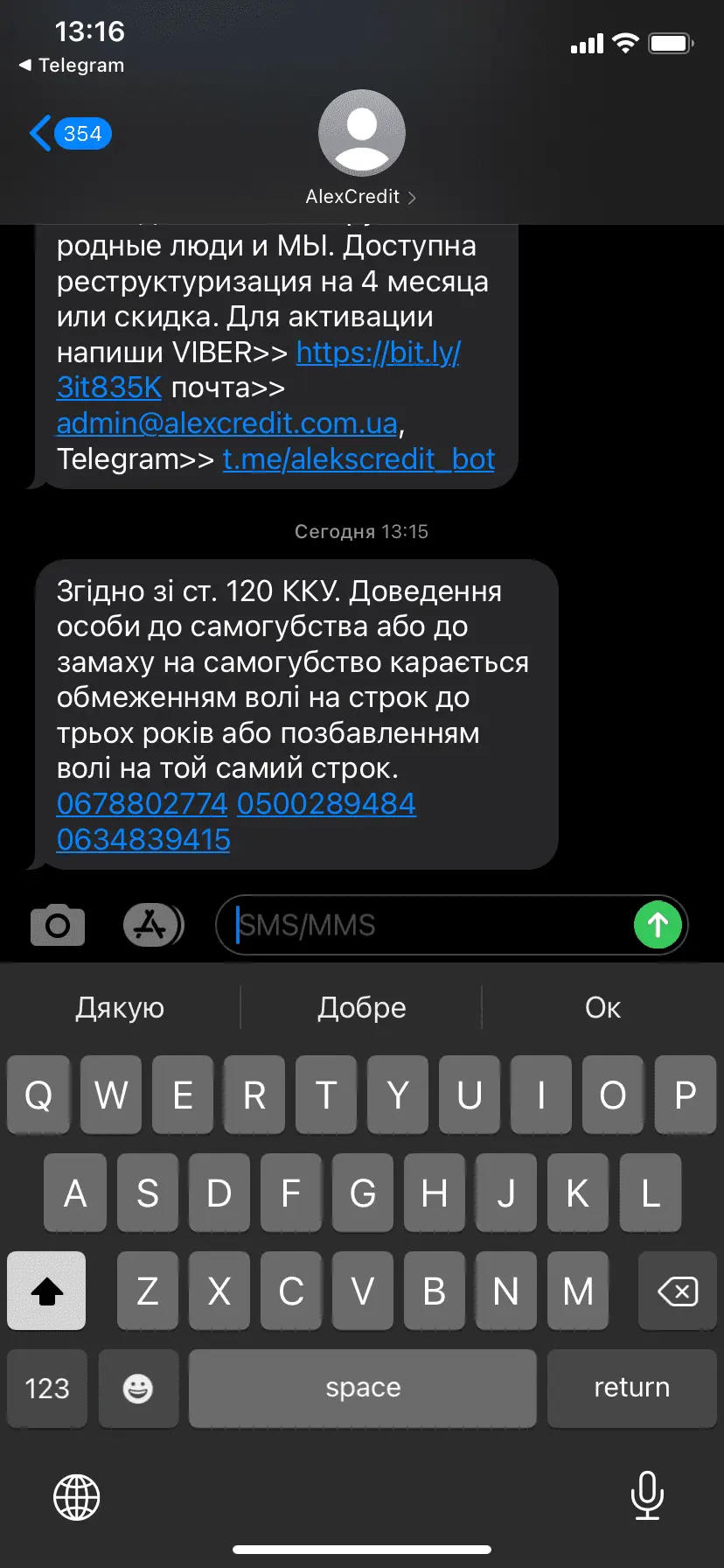Screen dimensions: 724x1568
Task: Switch keyboard language with globe key
Action: pos(77,1497)
